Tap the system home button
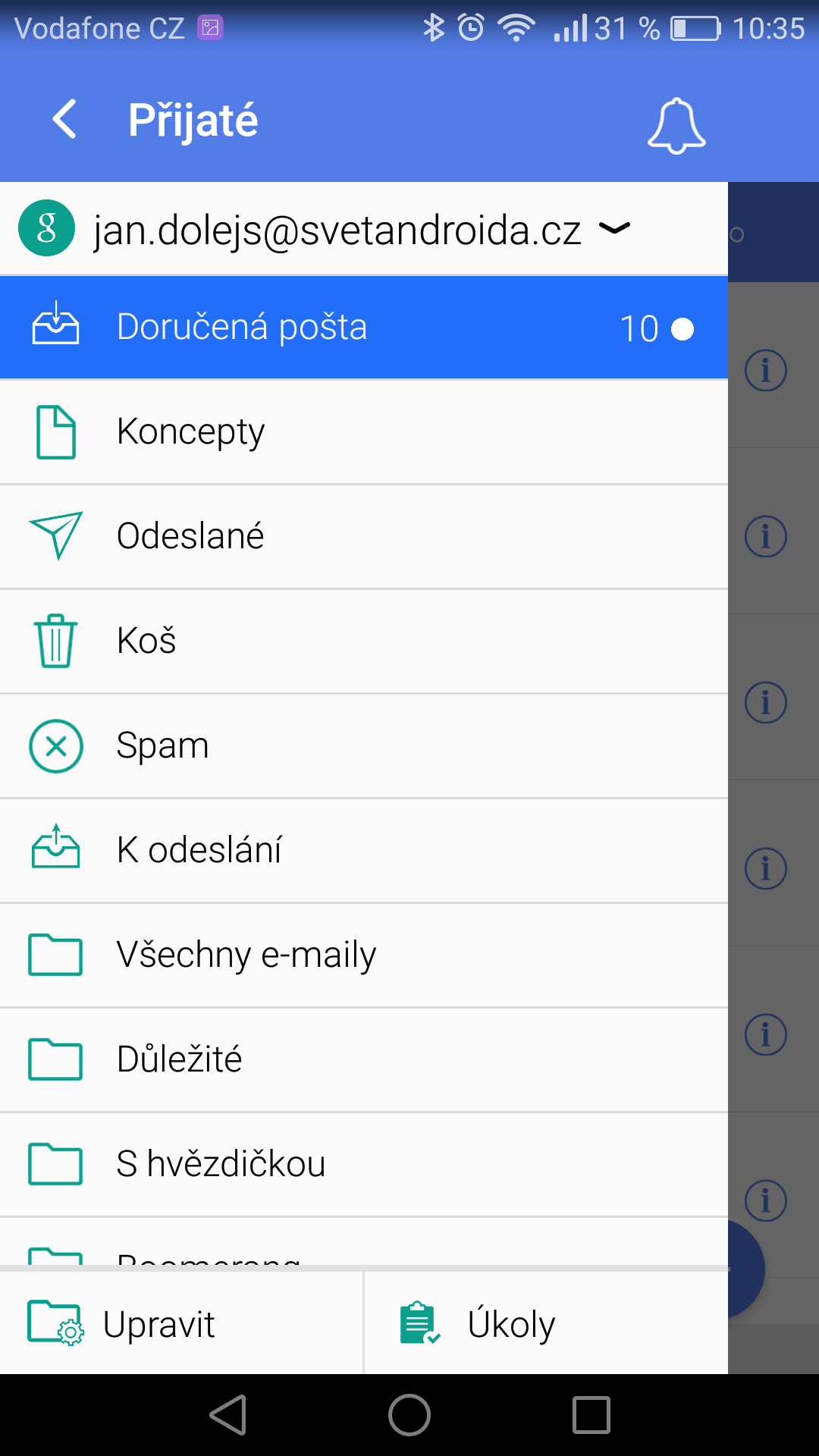The height and width of the screenshot is (1456, 819). 409,1415
